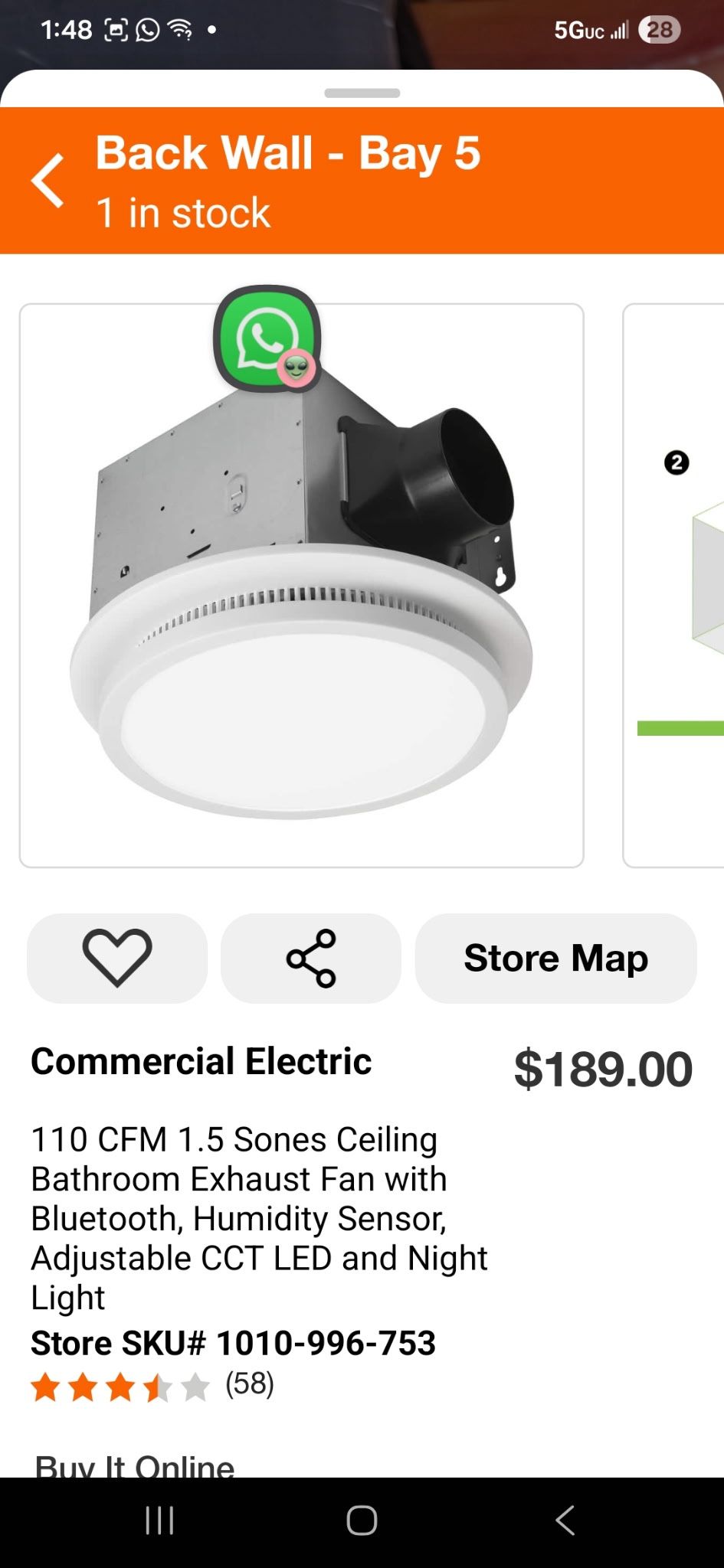Open the 58 customer reviews rating

tap(153, 1386)
